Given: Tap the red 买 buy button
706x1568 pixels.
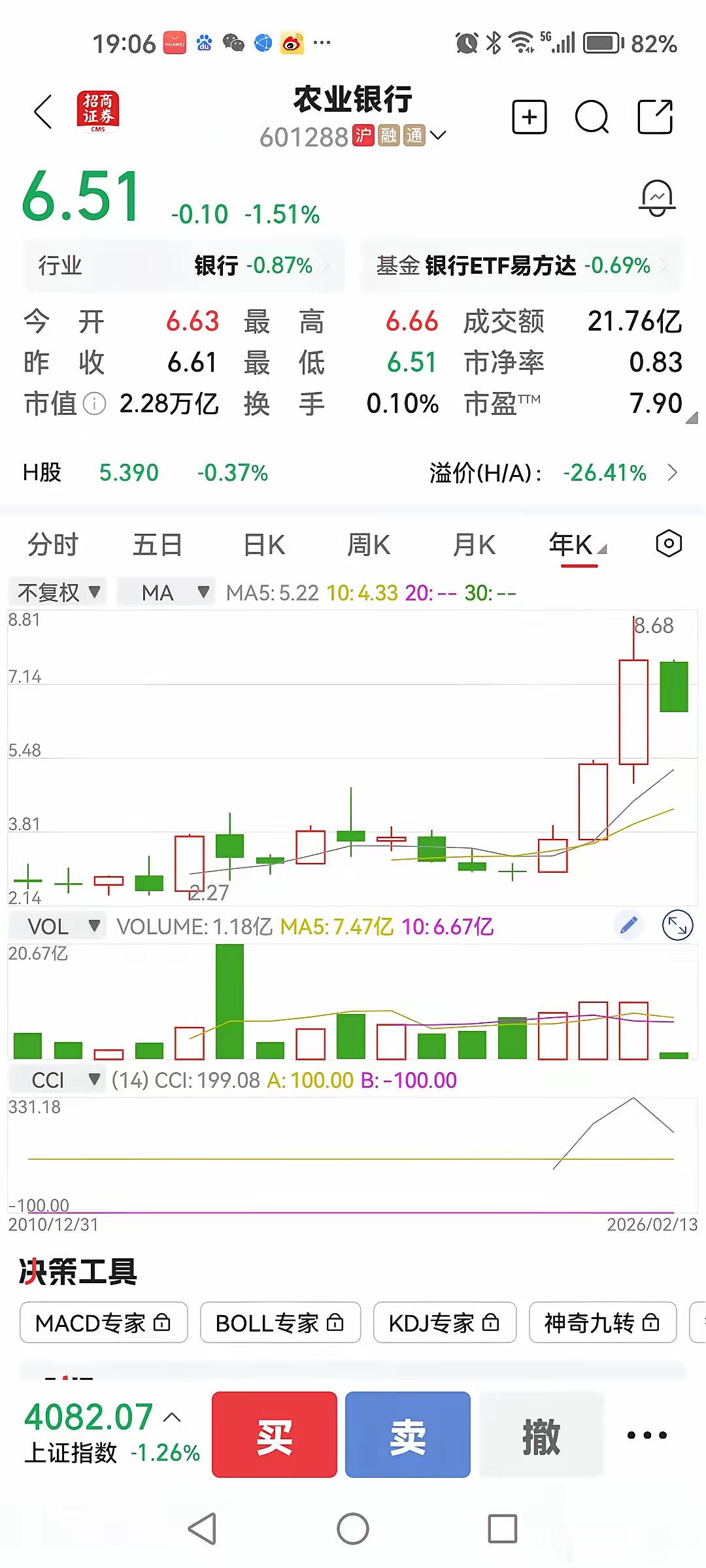Looking at the screenshot, I should click(274, 1438).
